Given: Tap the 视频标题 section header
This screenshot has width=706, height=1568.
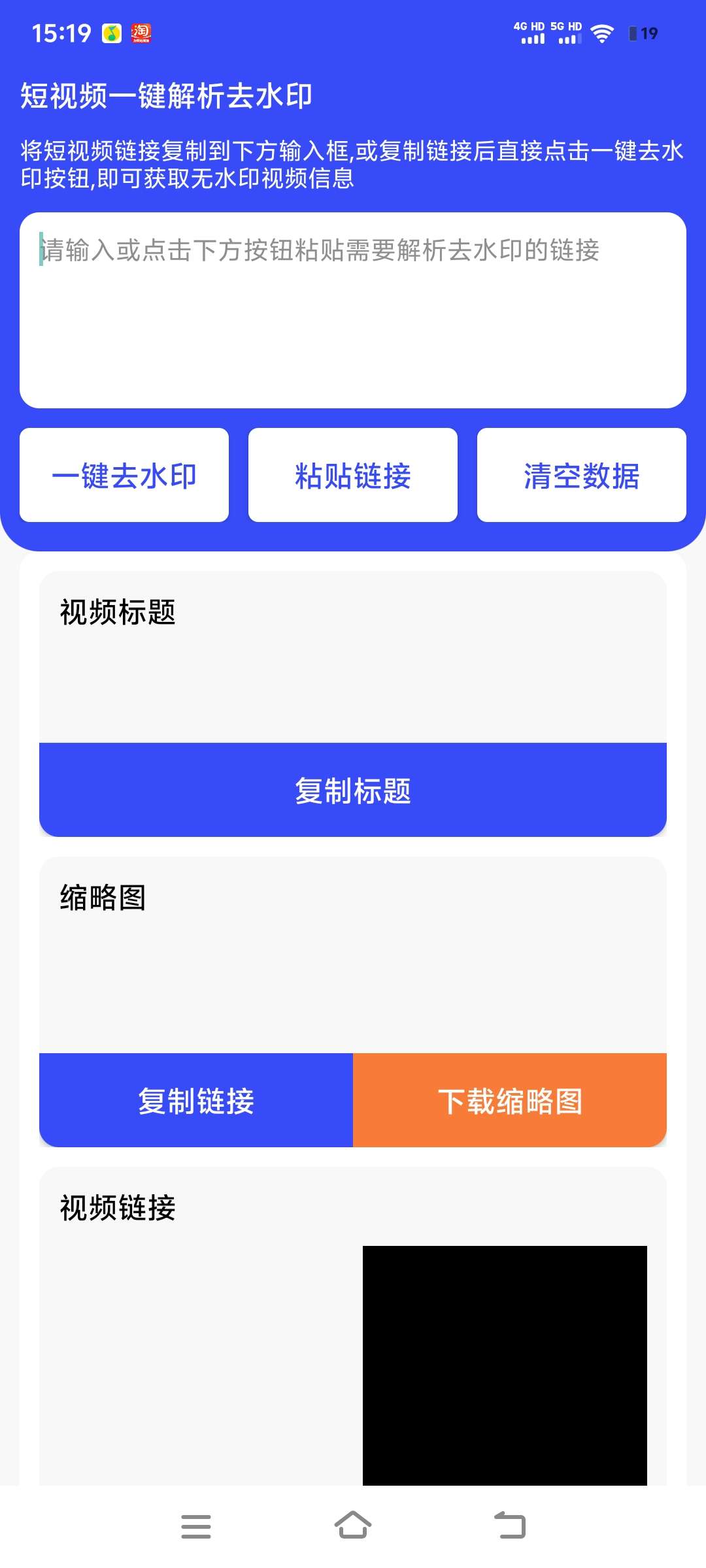Looking at the screenshot, I should coord(118,611).
